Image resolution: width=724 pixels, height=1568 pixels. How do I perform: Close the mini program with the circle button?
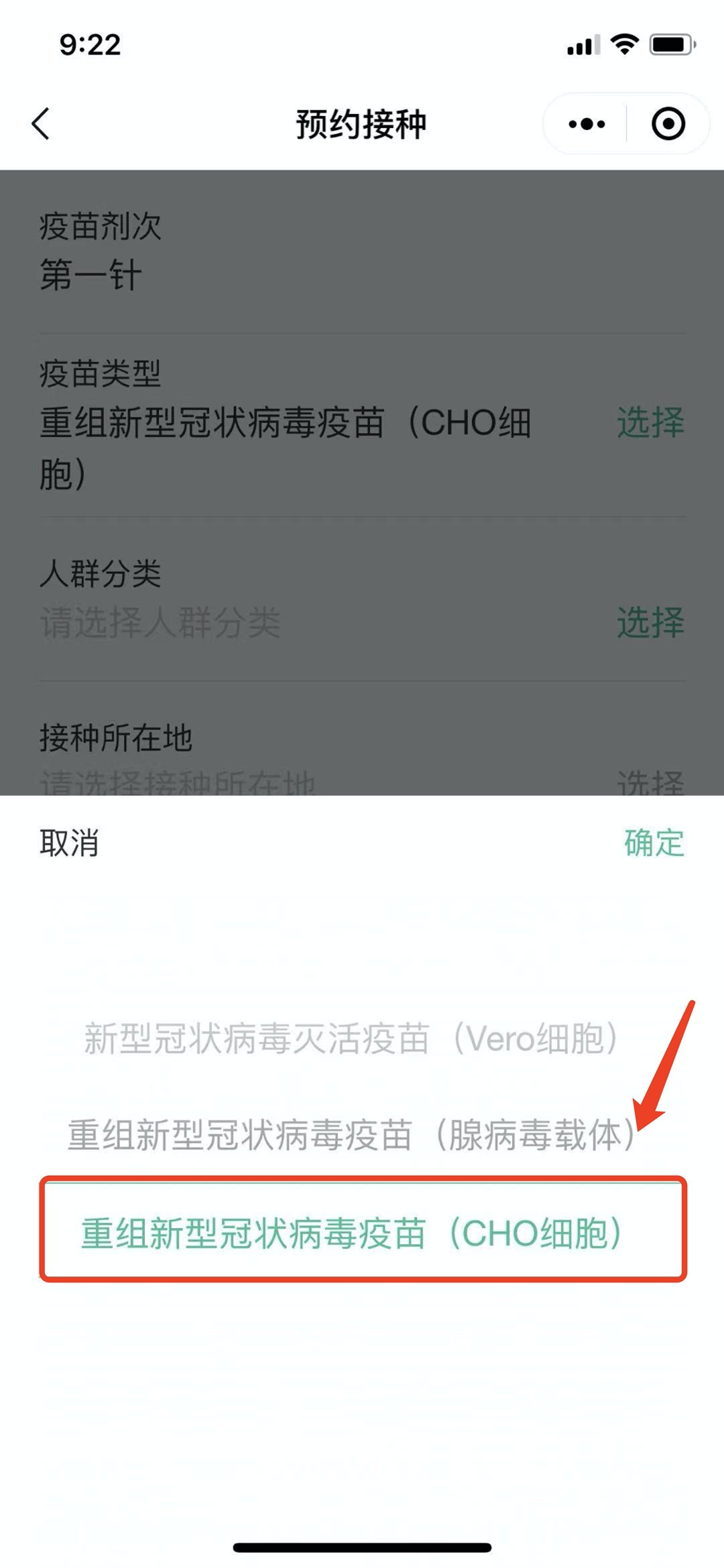coord(668,124)
